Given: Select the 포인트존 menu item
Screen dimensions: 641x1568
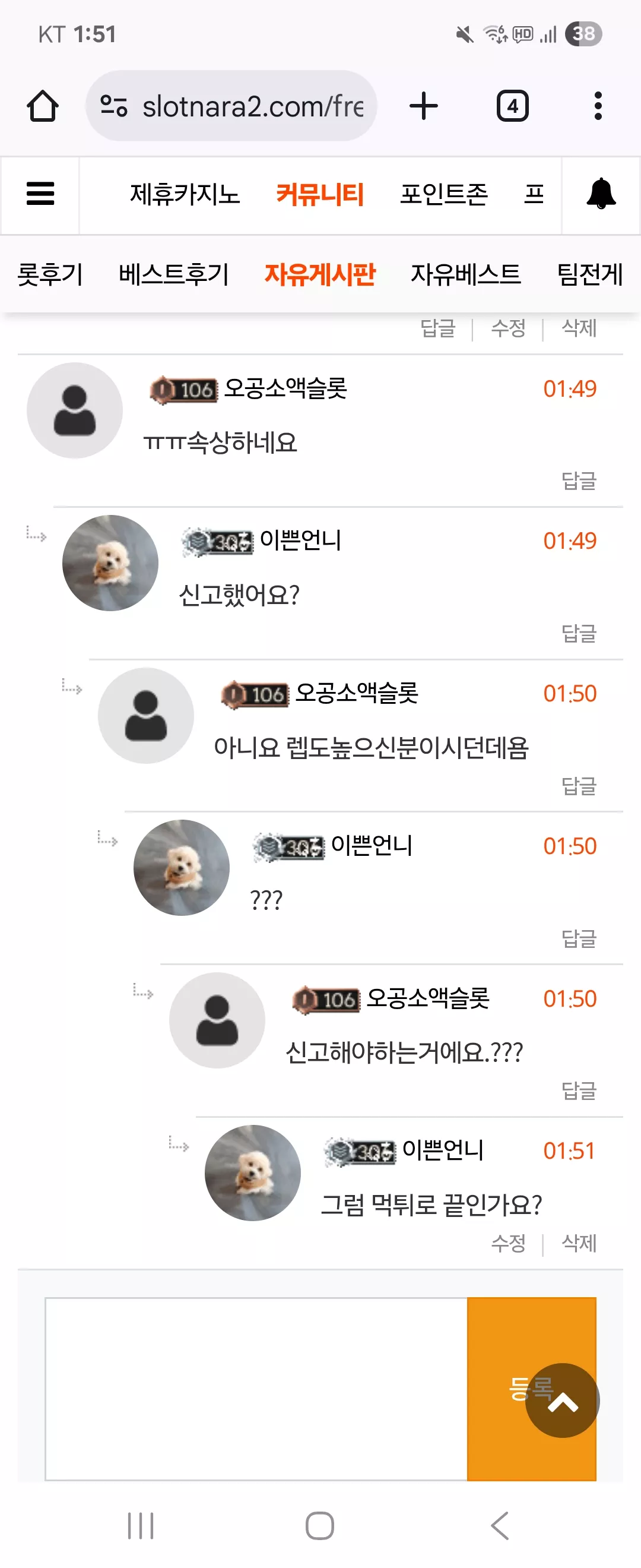Looking at the screenshot, I should click(444, 194).
